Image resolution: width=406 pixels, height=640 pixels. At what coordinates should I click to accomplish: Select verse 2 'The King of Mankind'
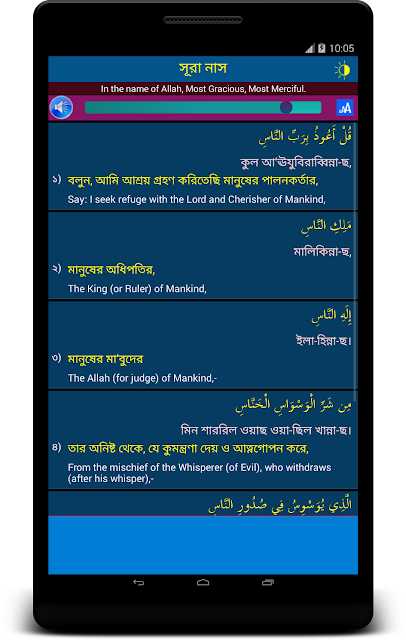(202, 256)
